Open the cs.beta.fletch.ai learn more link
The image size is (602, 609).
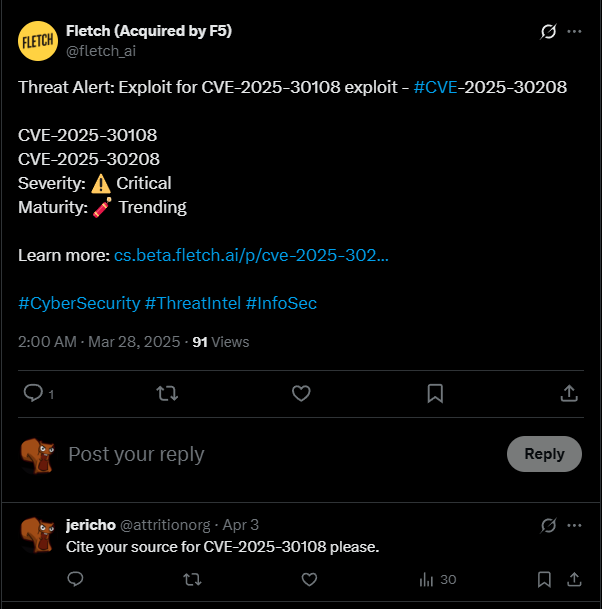coord(251,255)
